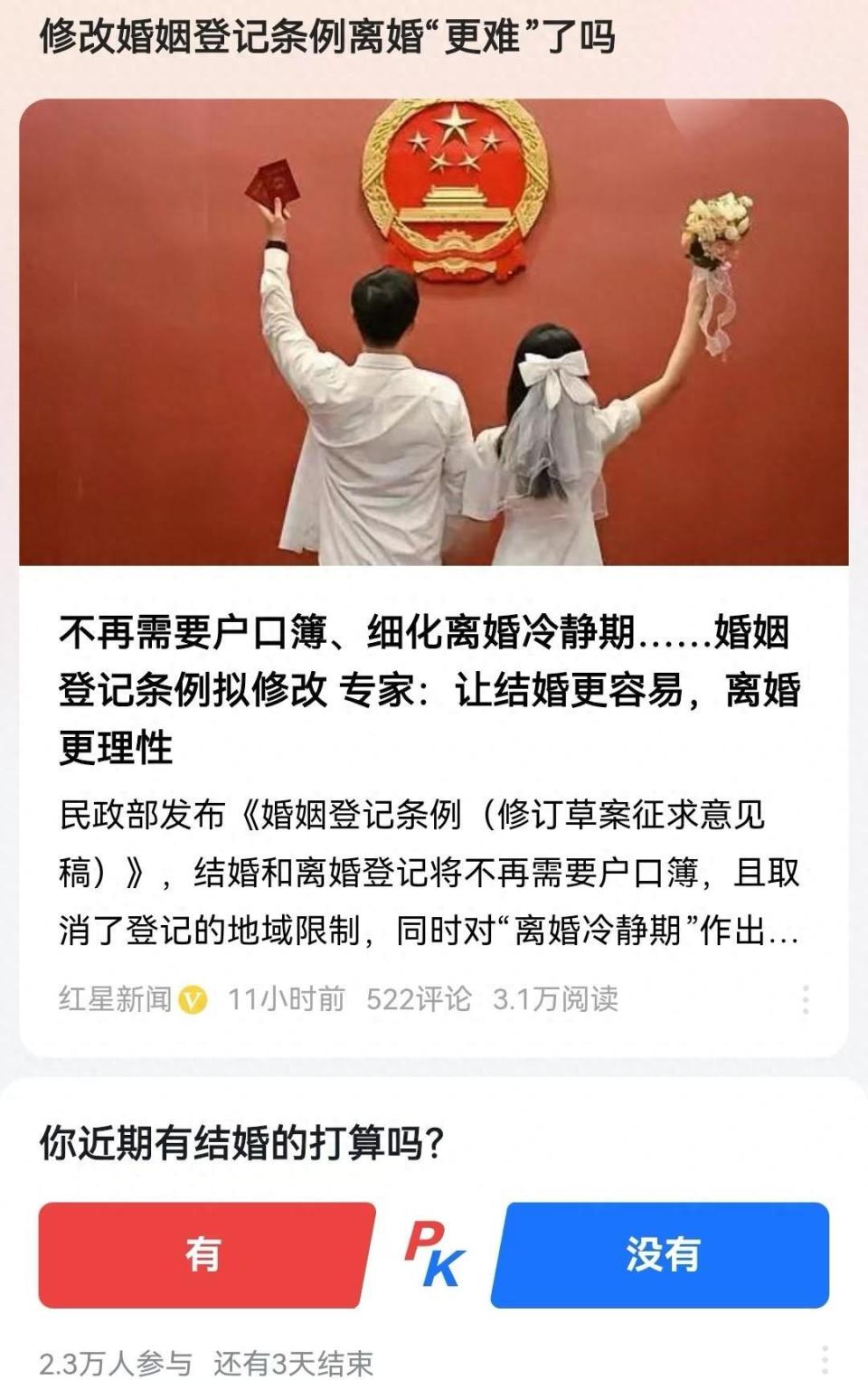Open overflow menu on the 红星新闻 article
868x1380 pixels.
point(805,999)
